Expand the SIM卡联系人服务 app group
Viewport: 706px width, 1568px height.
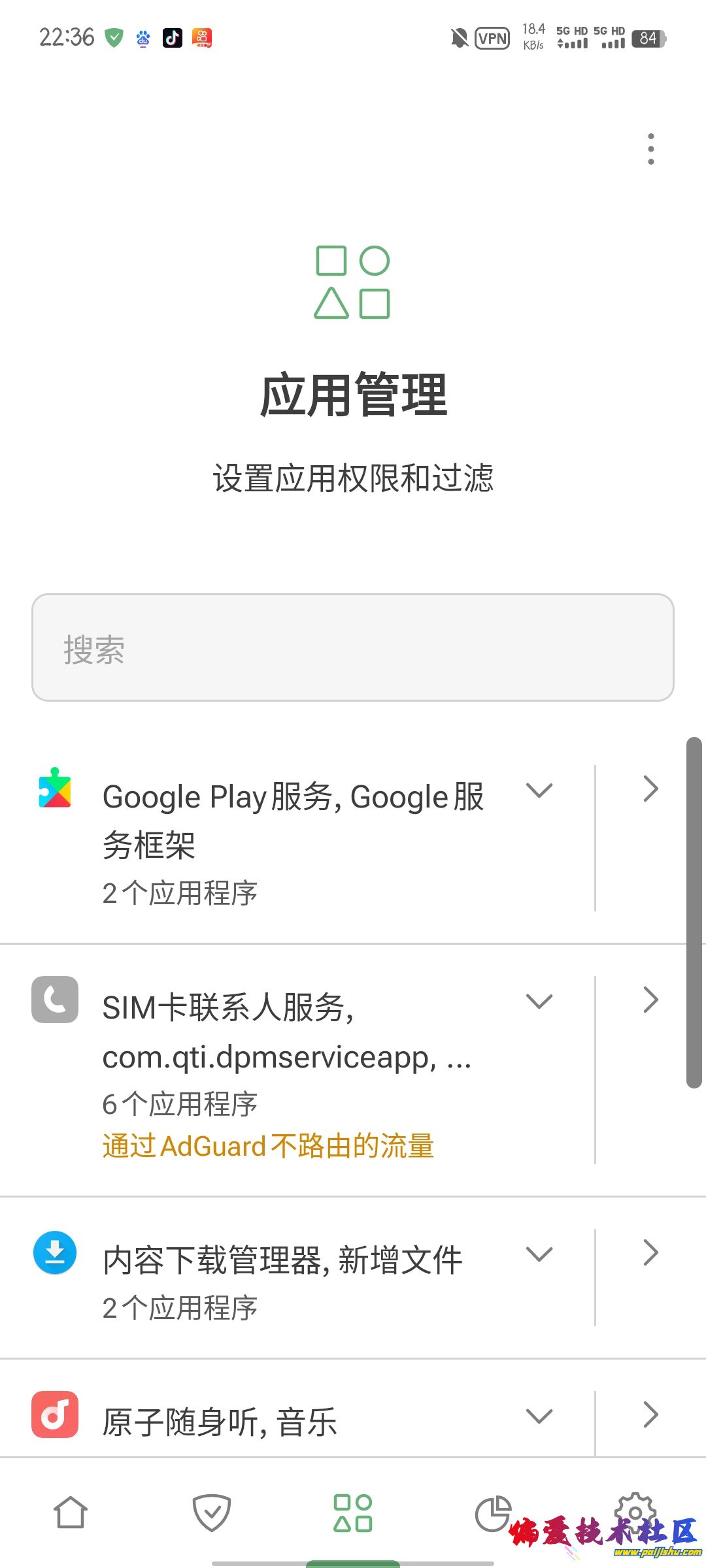[539, 1001]
